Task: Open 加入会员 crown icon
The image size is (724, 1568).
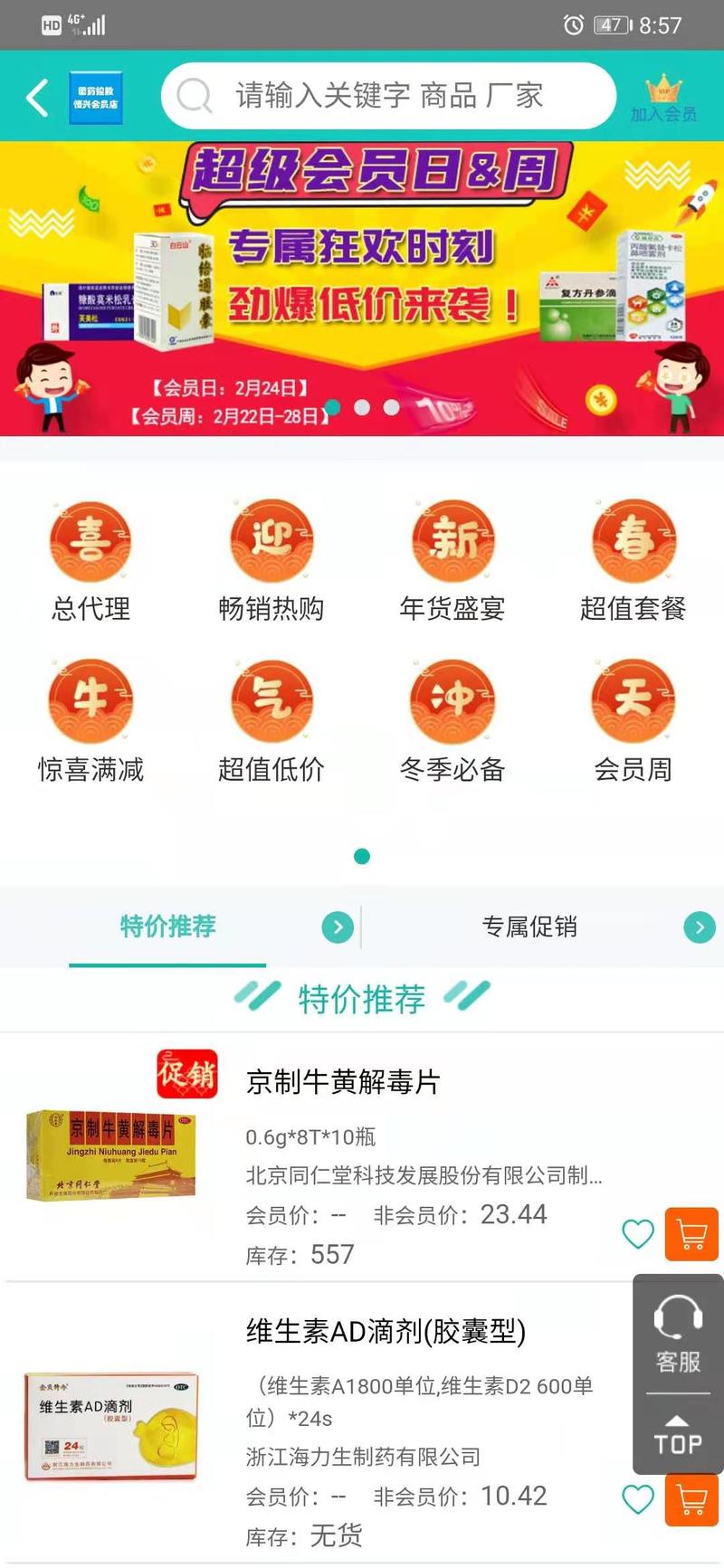Action: [x=663, y=98]
